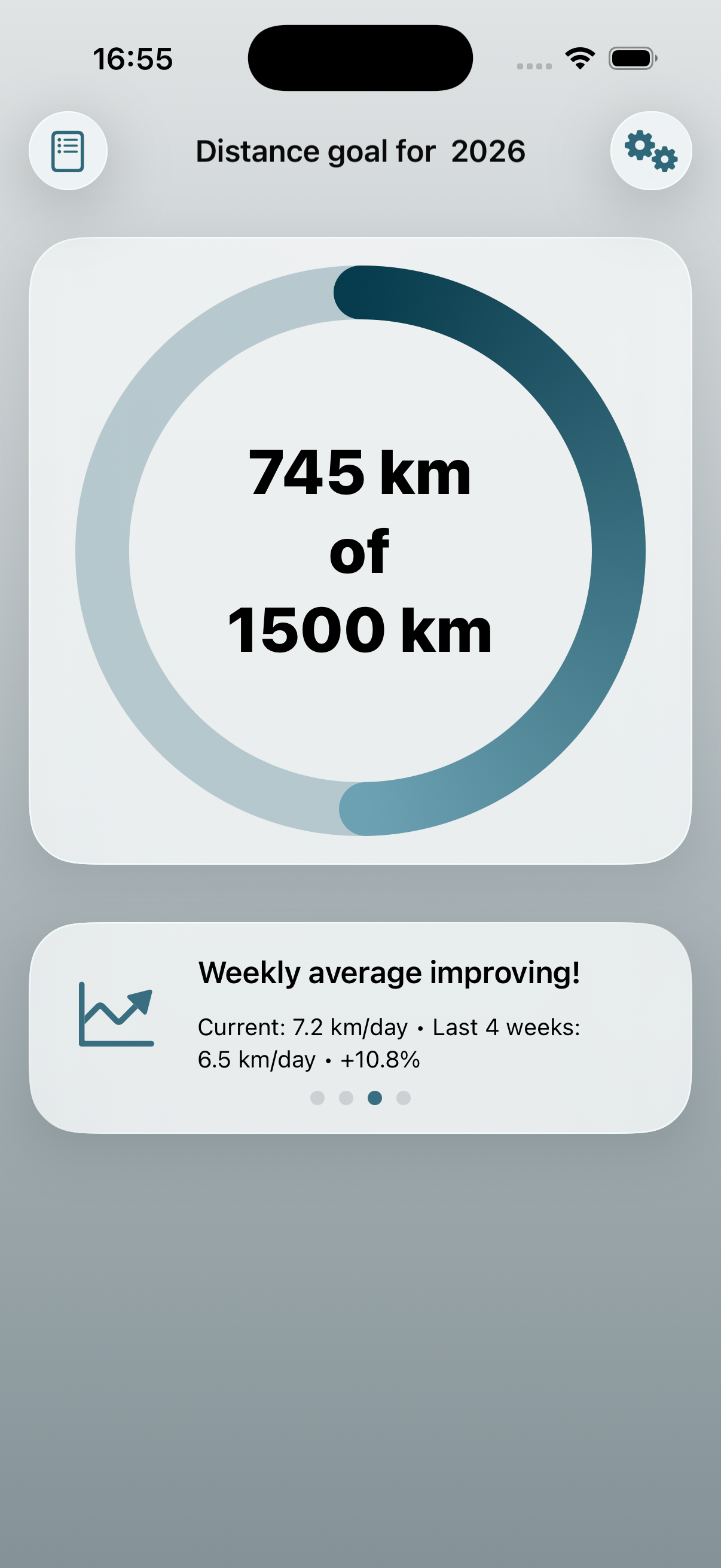Viewport: 721px width, 1568px height.
Task: Tap the gear icon in the top-right circle
Action: coord(651,150)
